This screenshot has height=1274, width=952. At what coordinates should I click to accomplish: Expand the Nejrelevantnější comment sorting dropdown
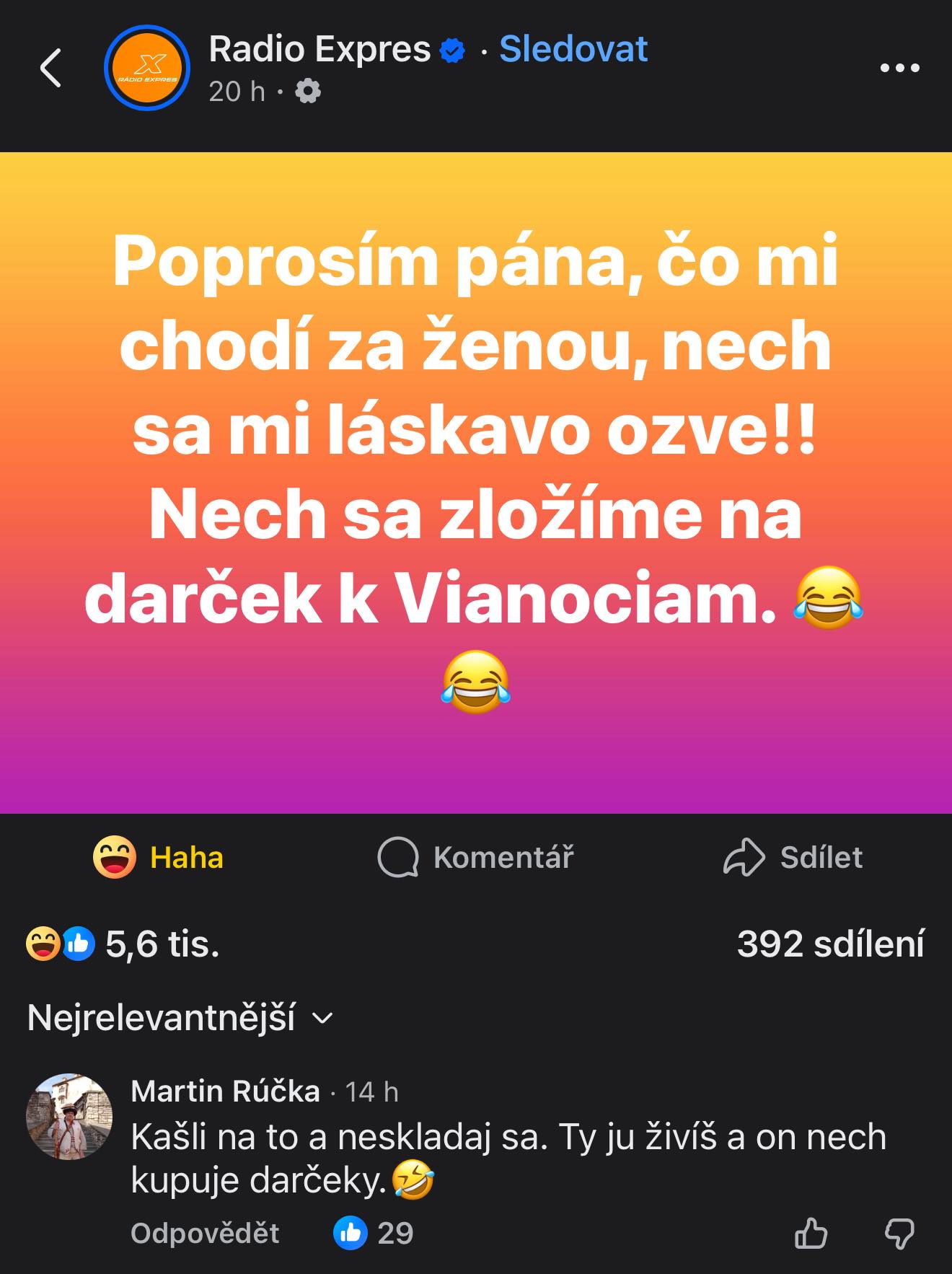tap(180, 1017)
